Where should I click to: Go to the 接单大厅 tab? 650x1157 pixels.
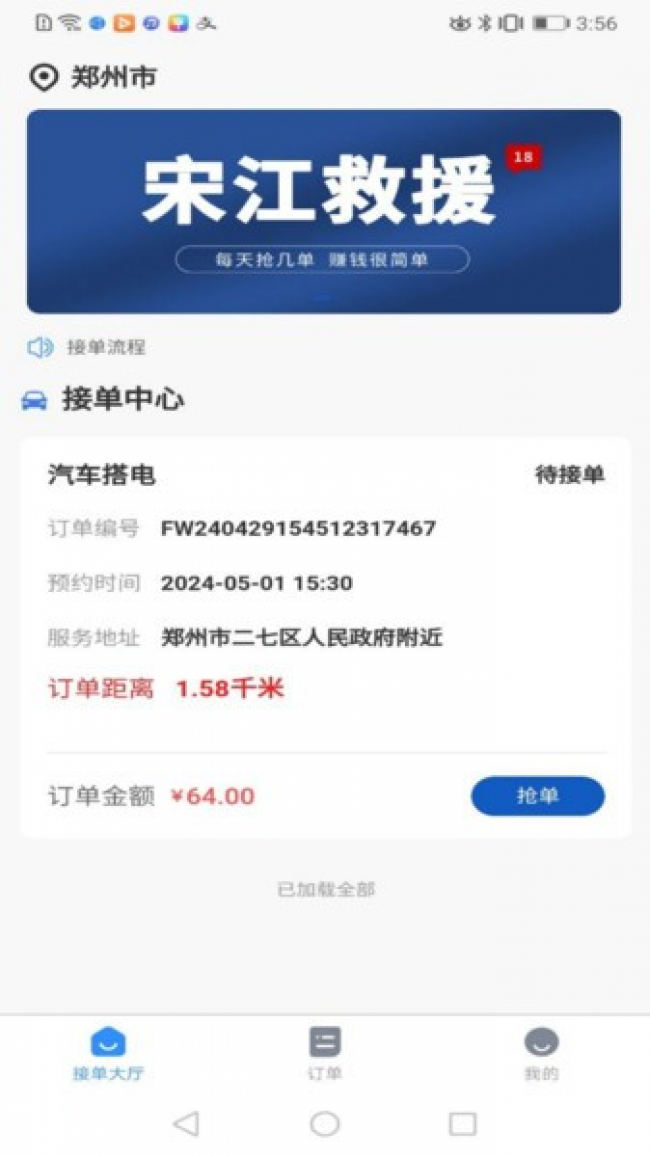point(108,1053)
